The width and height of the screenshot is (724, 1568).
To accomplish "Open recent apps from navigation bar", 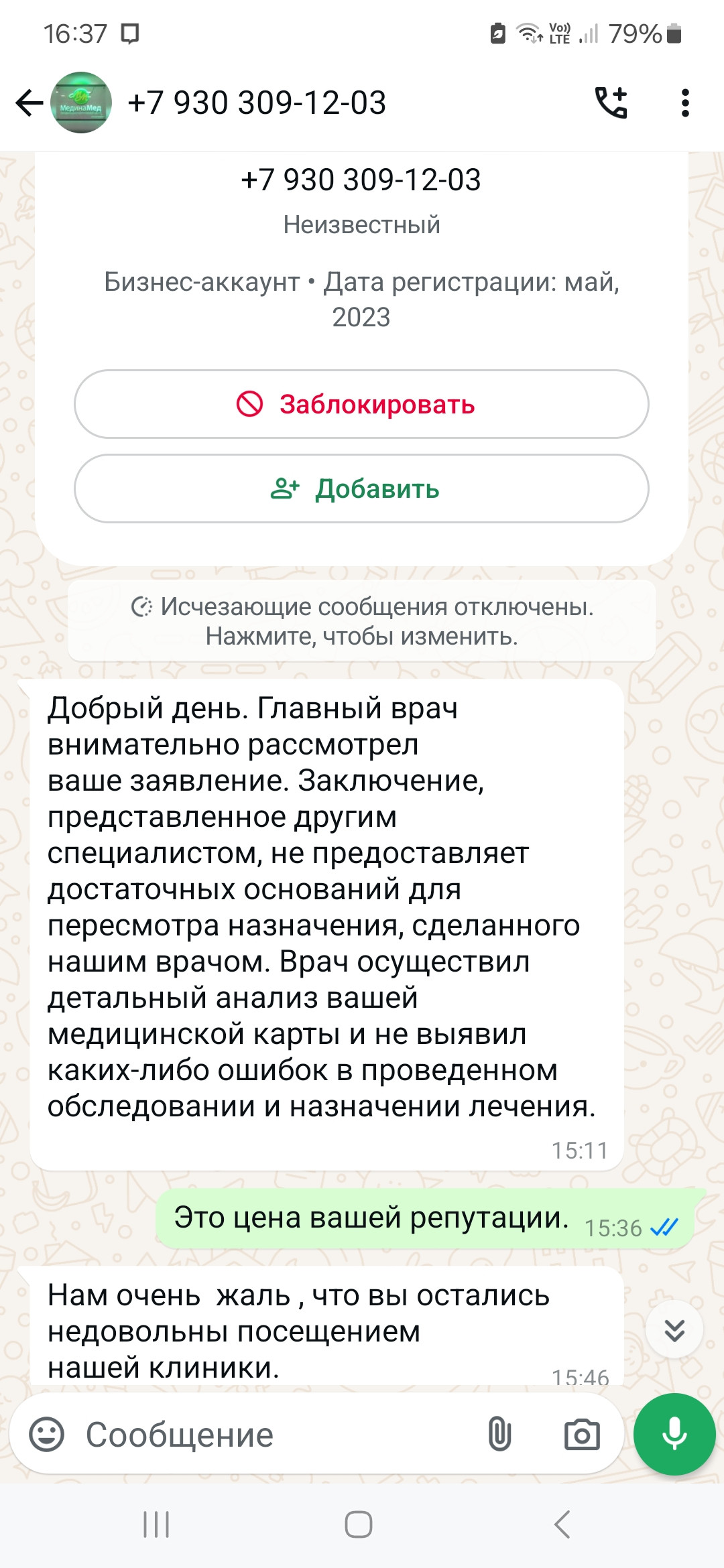I will pos(156,1524).
